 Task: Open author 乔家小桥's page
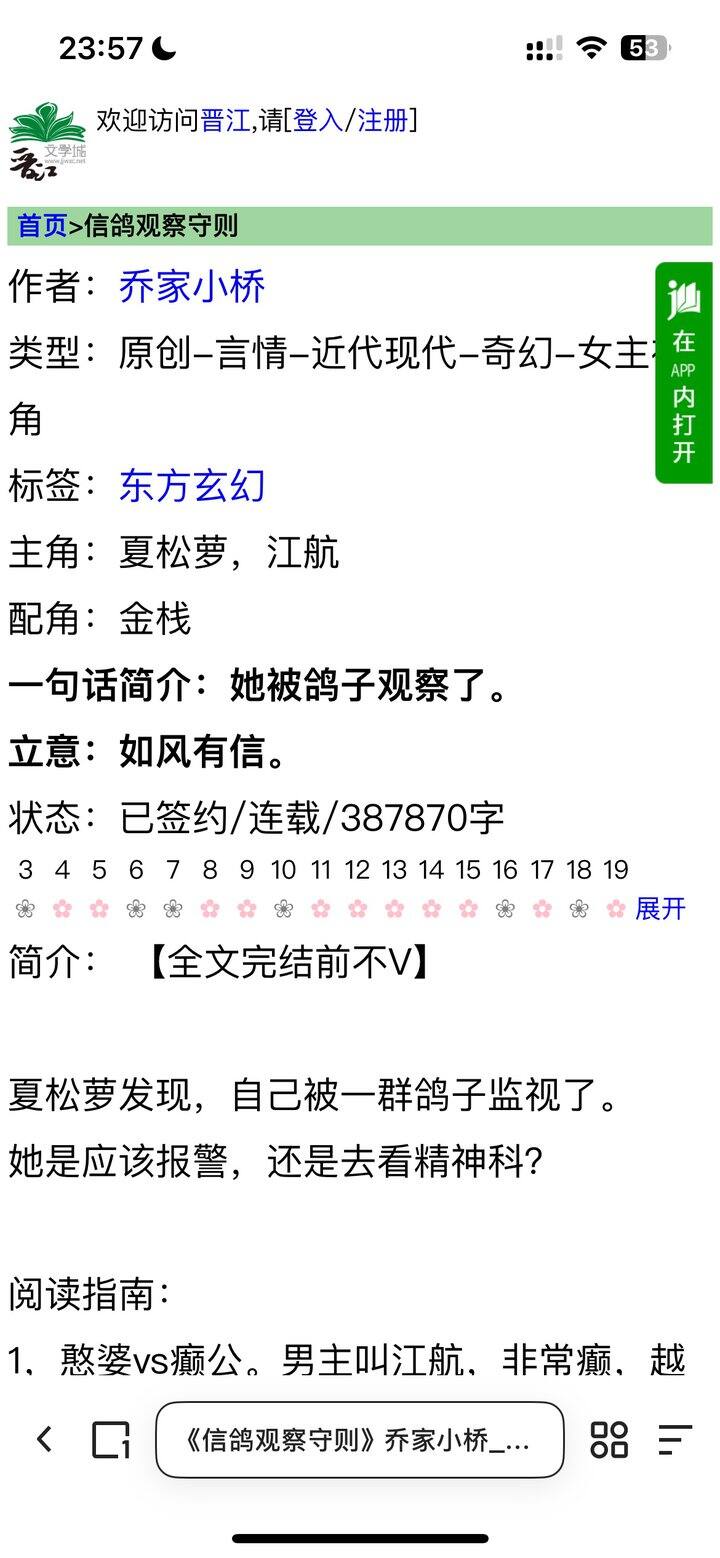tap(192, 287)
